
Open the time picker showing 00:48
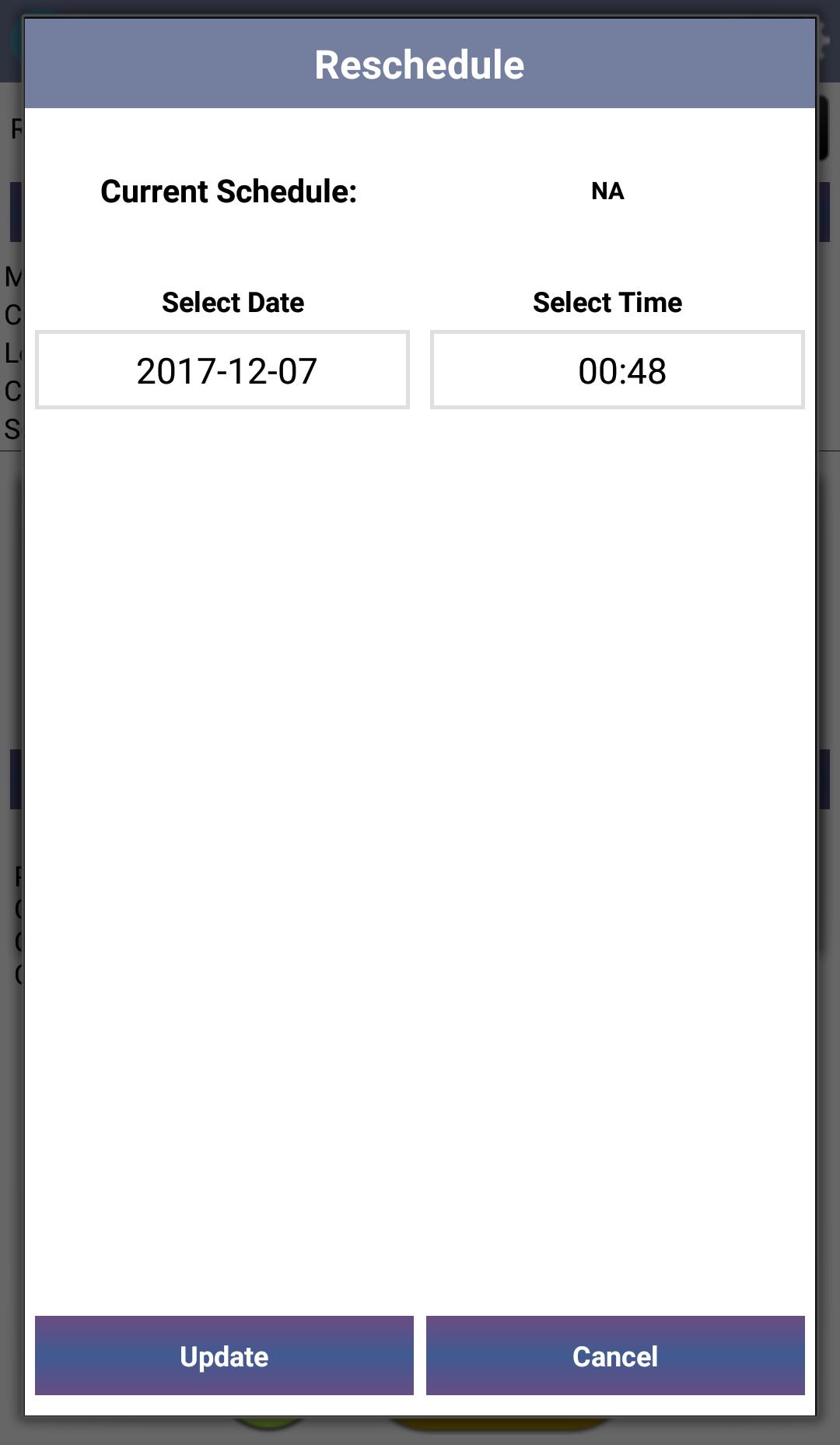pyautogui.click(x=618, y=370)
